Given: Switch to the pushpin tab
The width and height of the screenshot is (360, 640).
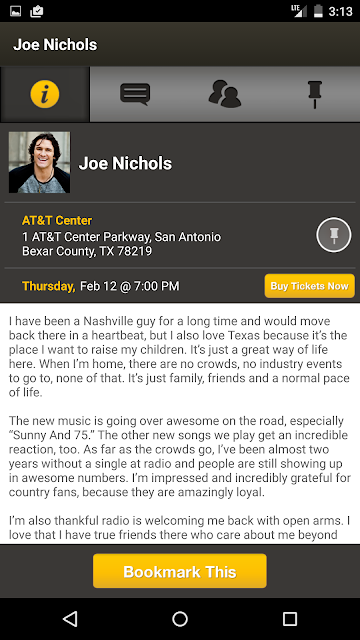Looking at the screenshot, I should [x=315, y=94].
